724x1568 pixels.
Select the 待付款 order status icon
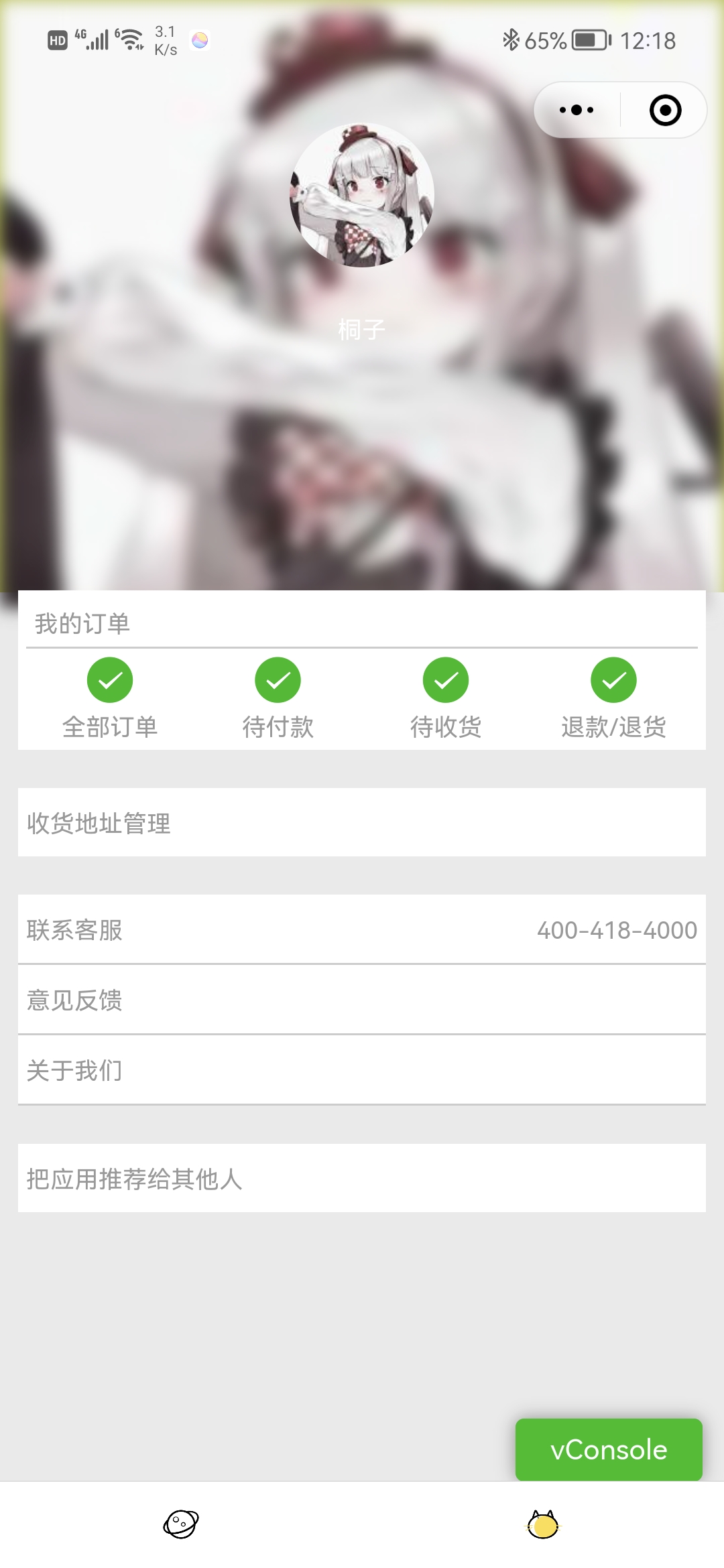(278, 679)
